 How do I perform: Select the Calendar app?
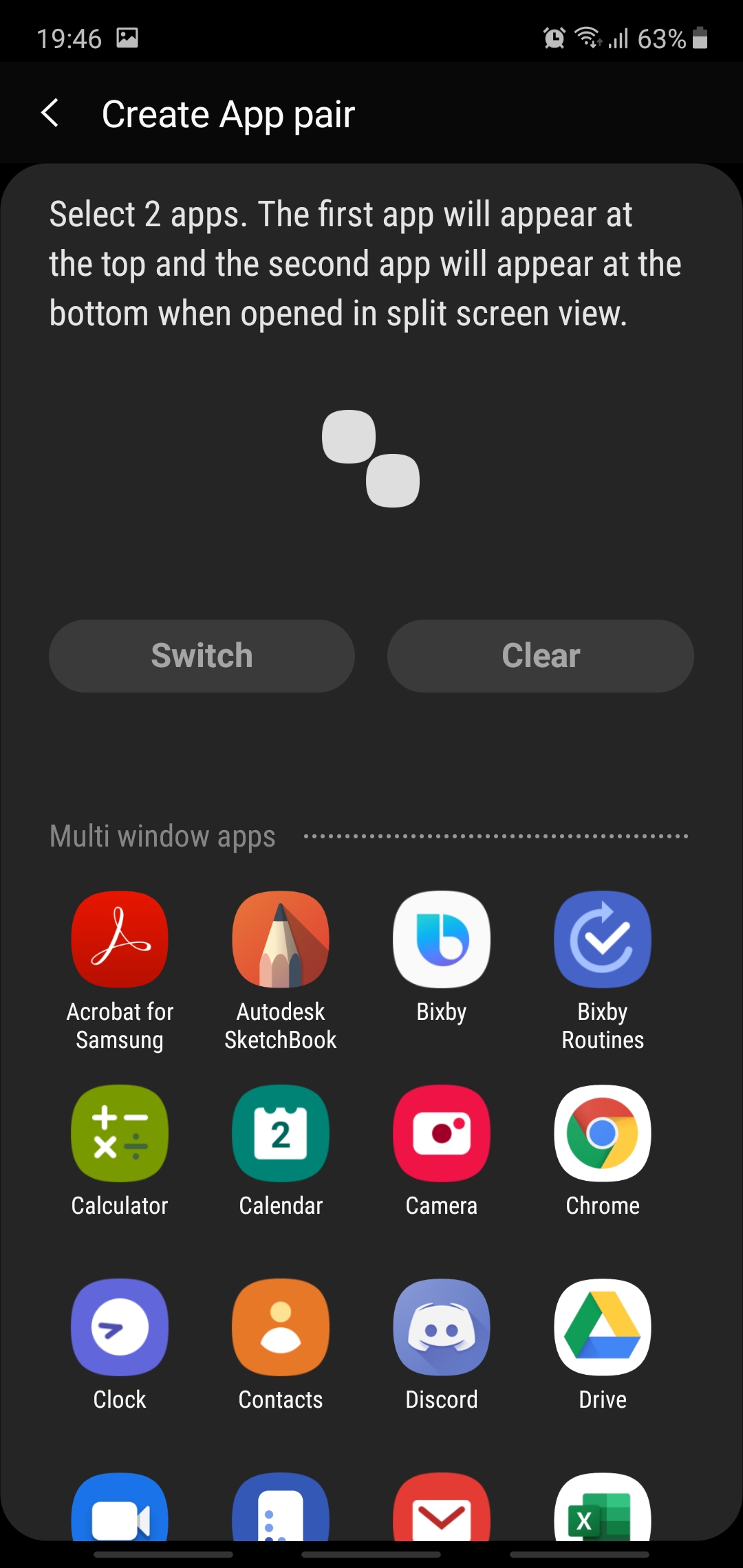click(281, 1133)
